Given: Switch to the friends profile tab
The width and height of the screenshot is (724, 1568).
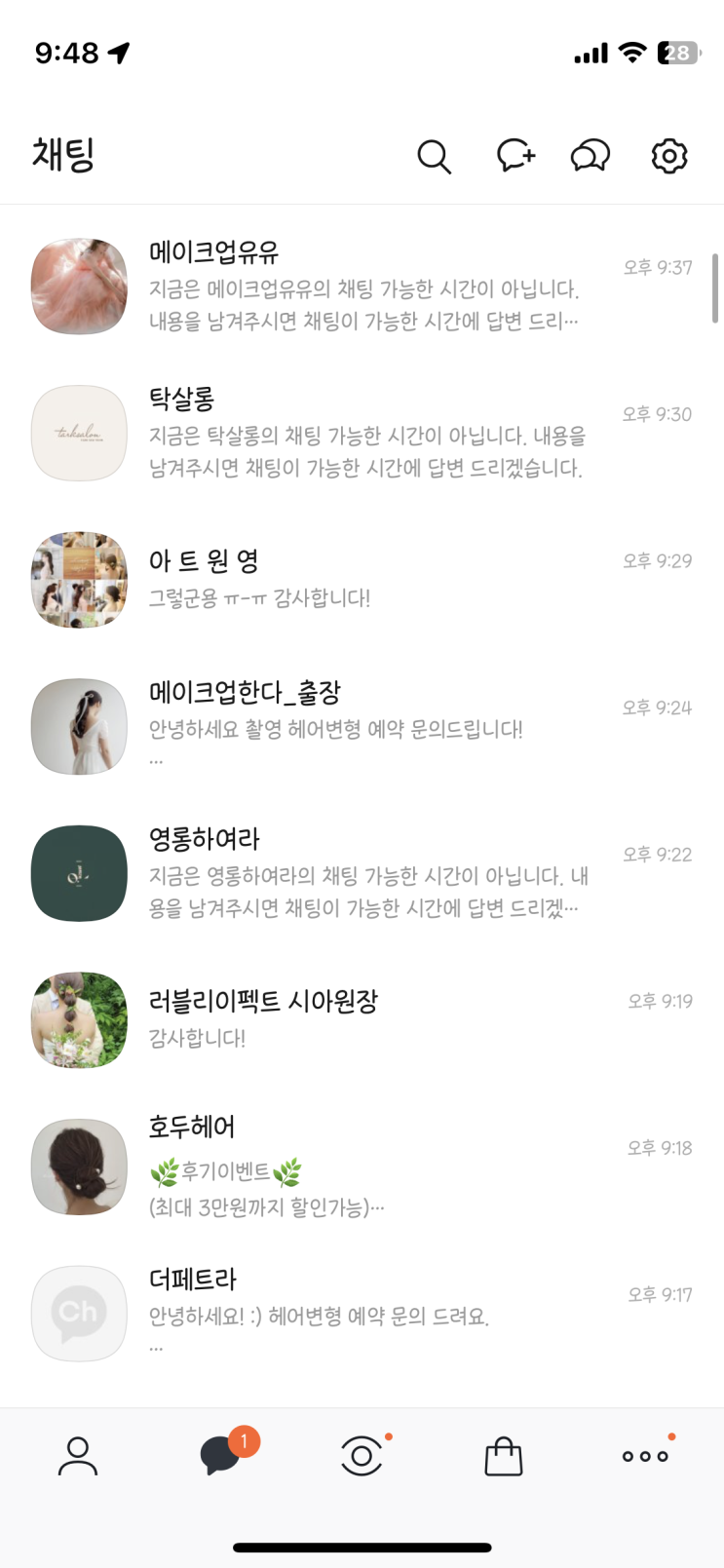Looking at the screenshot, I should point(78,1456).
